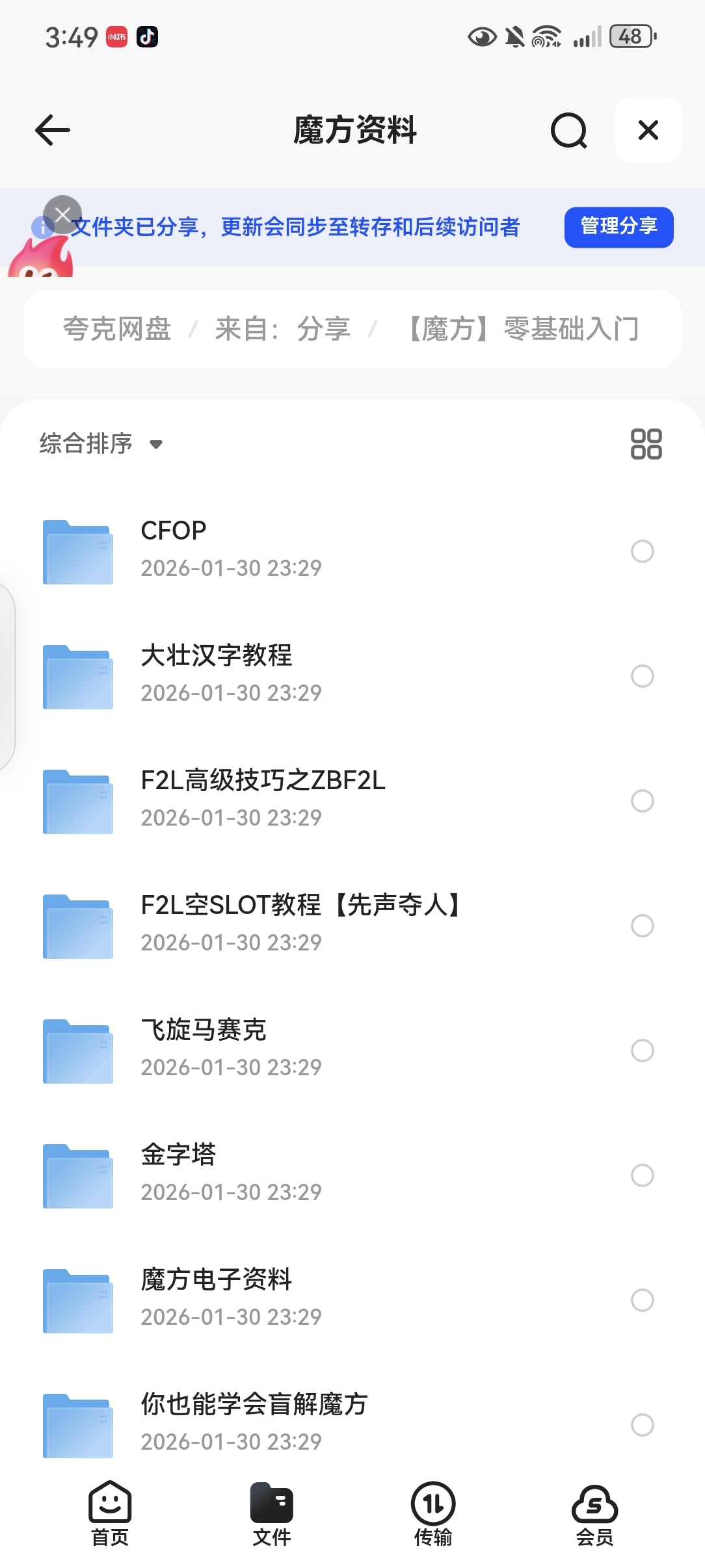Switch to grid view layout
The height and width of the screenshot is (1568, 705).
click(x=646, y=444)
